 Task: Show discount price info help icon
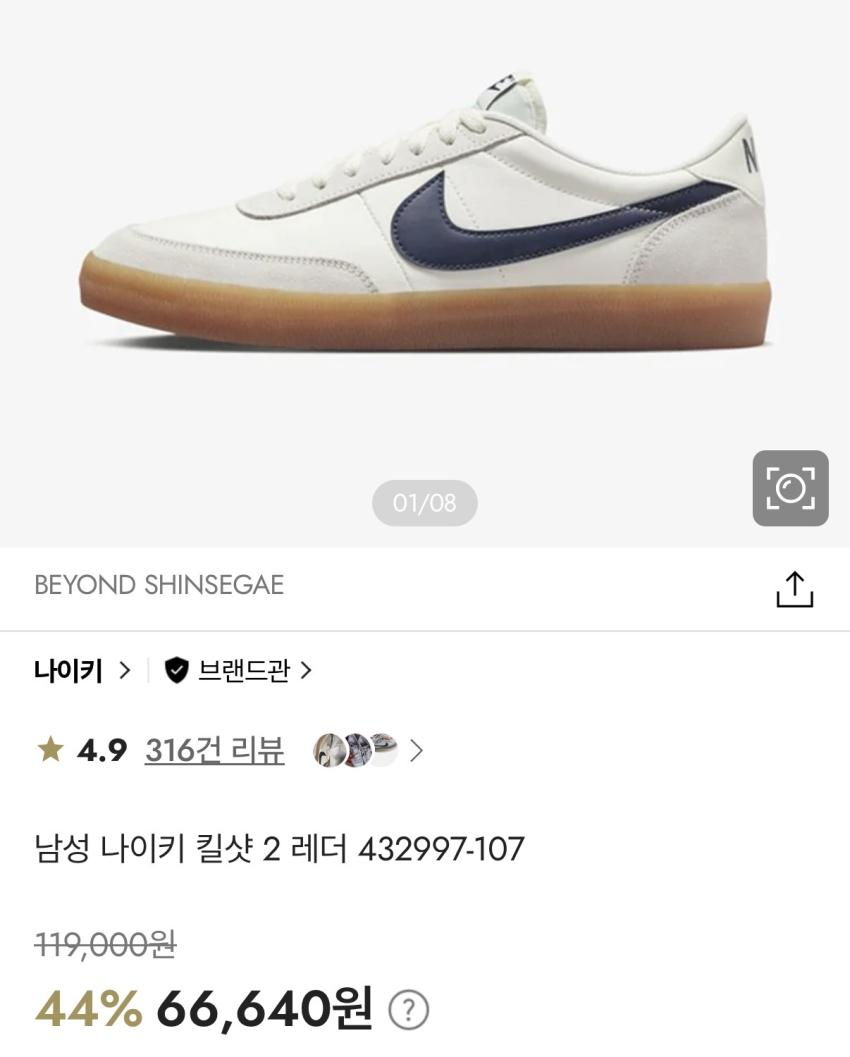(x=408, y=1010)
